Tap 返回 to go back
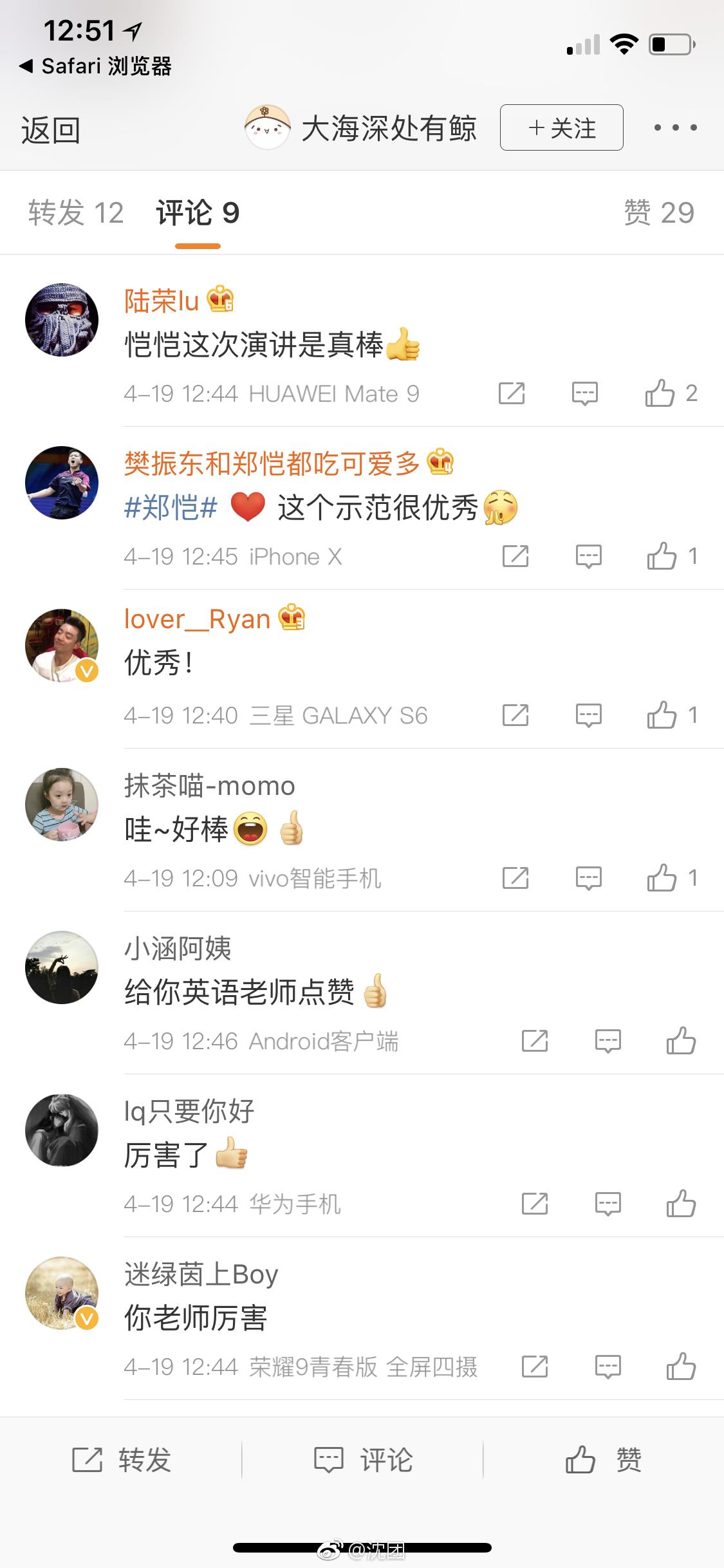This screenshot has height=1568, width=724. [50, 129]
